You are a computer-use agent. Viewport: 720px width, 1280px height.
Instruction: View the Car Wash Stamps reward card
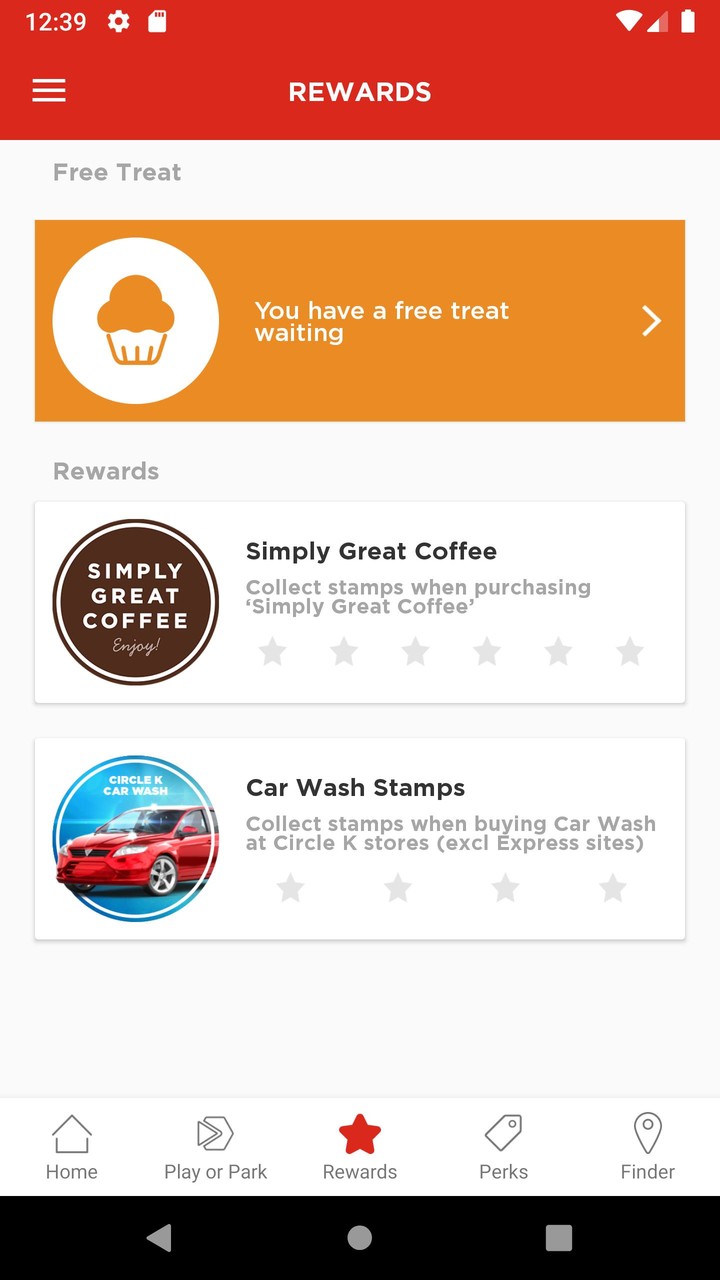tap(360, 839)
